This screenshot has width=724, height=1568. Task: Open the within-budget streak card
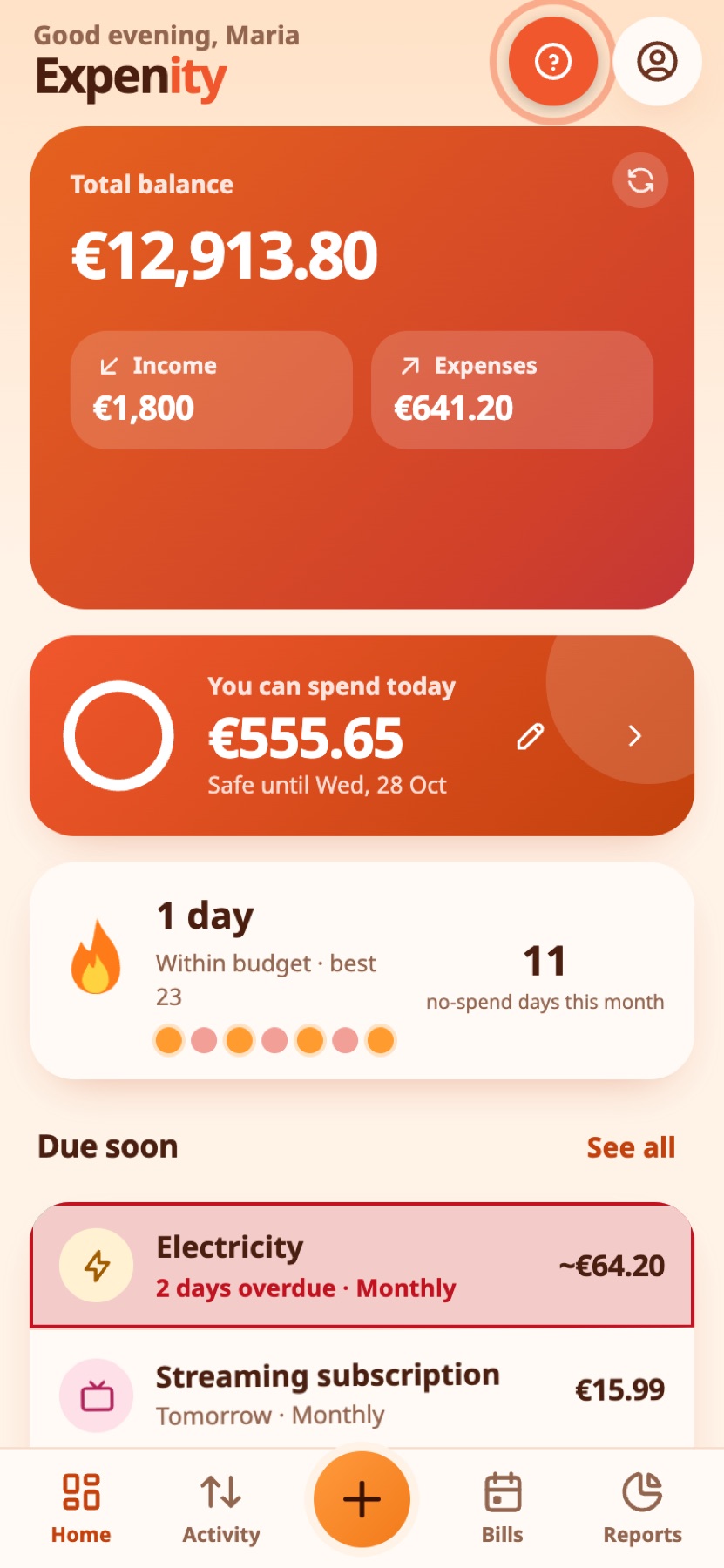point(362,971)
